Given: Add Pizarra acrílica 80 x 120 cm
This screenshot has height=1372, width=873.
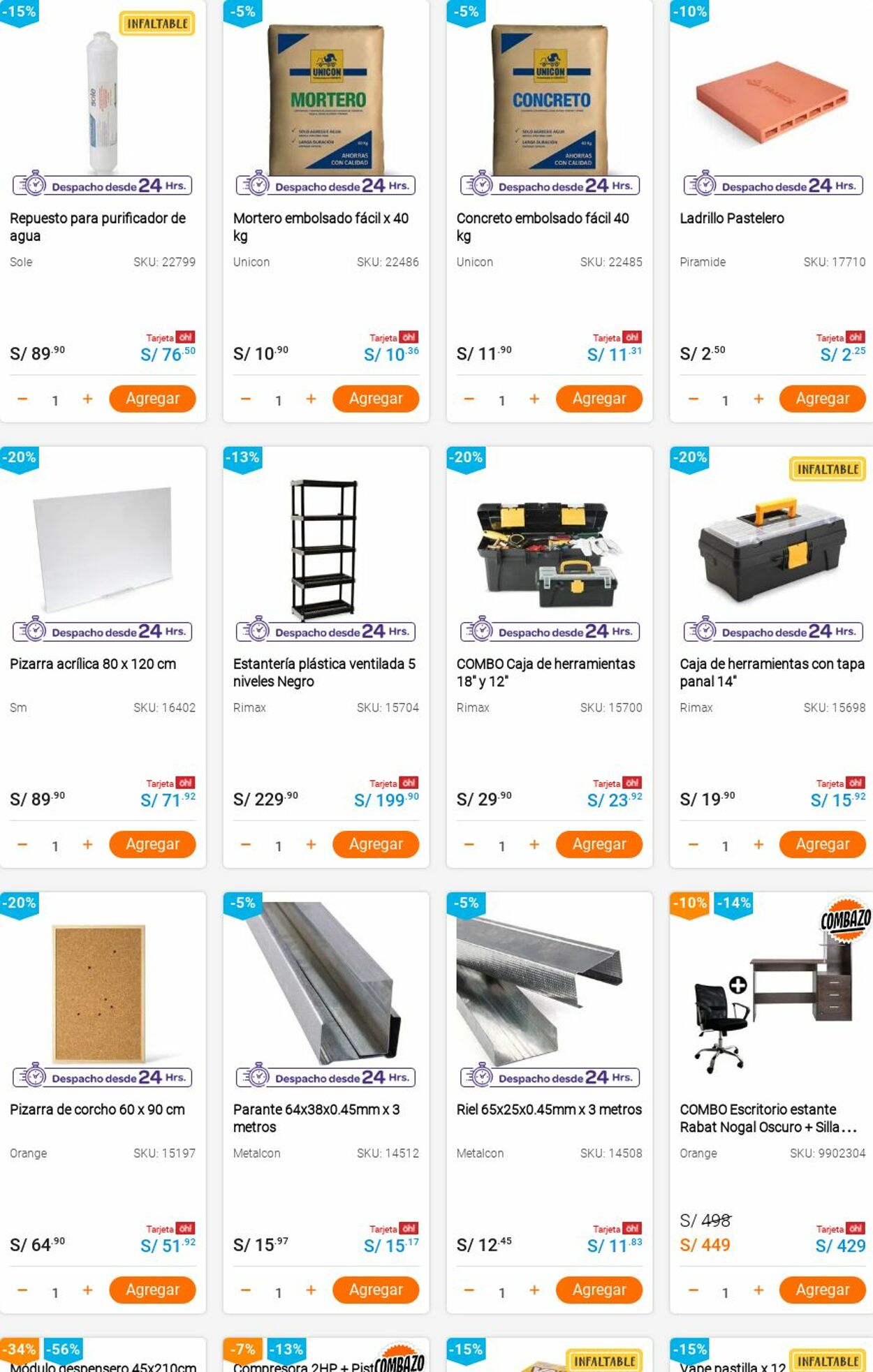Looking at the screenshot, I should point(152,844).
